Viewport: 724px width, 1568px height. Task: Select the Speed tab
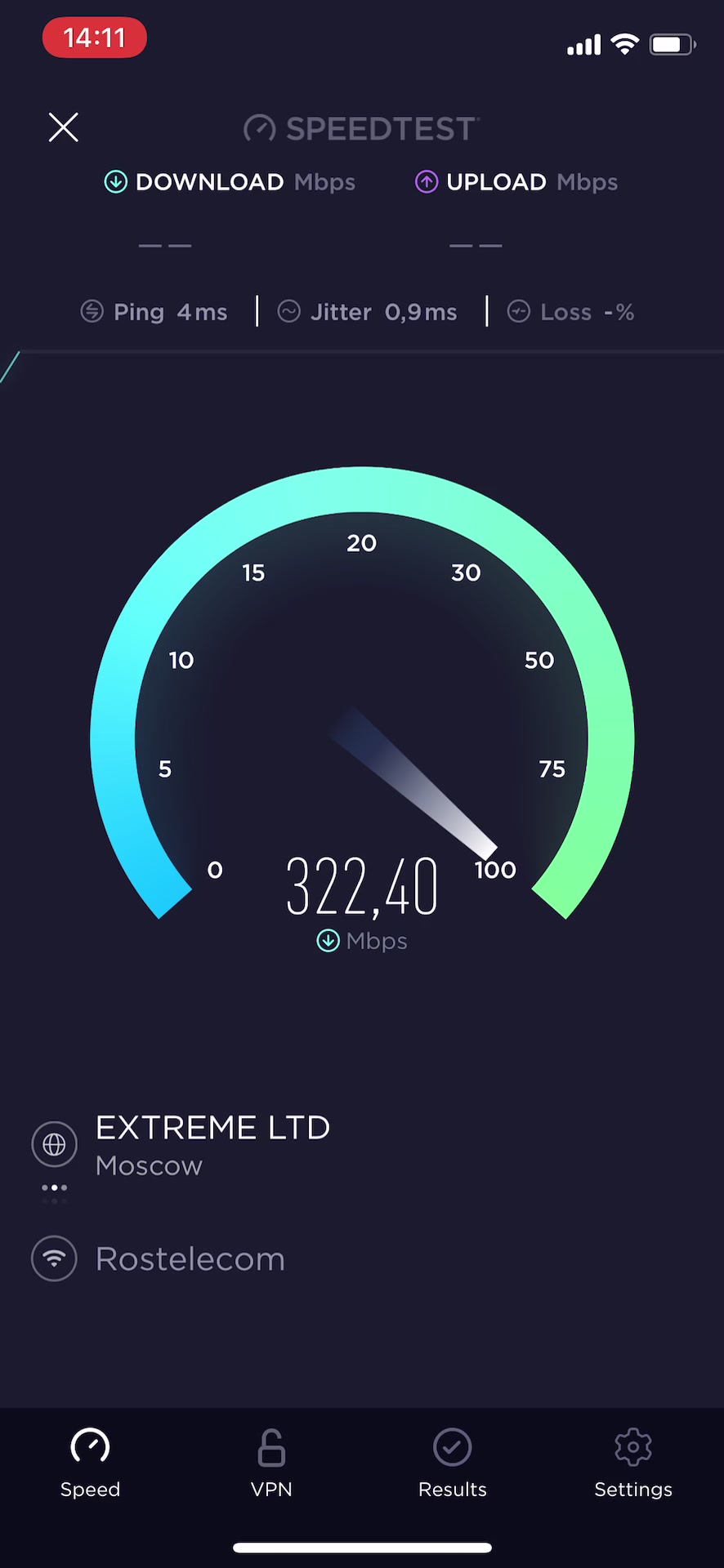coord(90,1463)
